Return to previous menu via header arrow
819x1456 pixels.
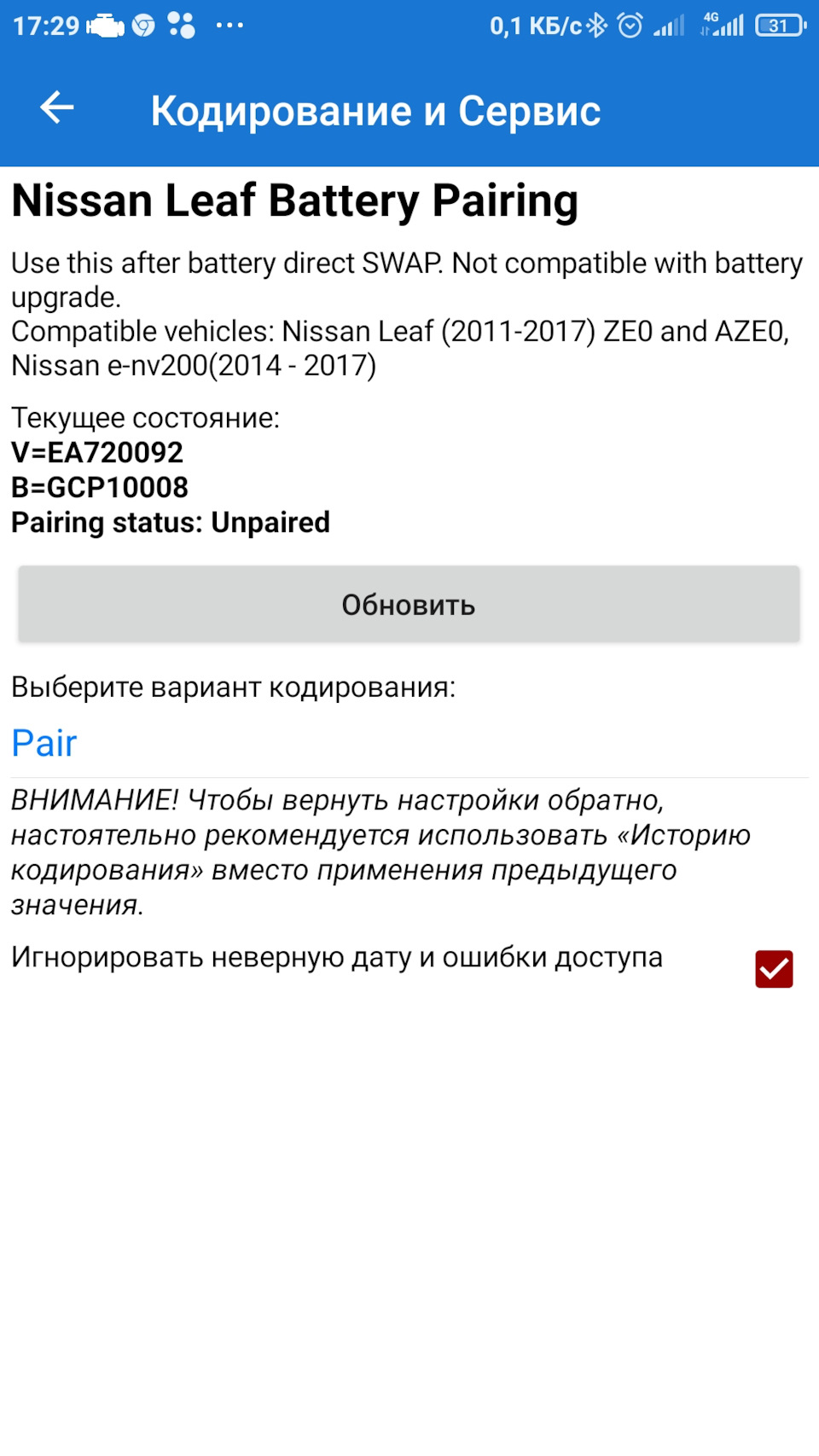click(x=56, y=108)
